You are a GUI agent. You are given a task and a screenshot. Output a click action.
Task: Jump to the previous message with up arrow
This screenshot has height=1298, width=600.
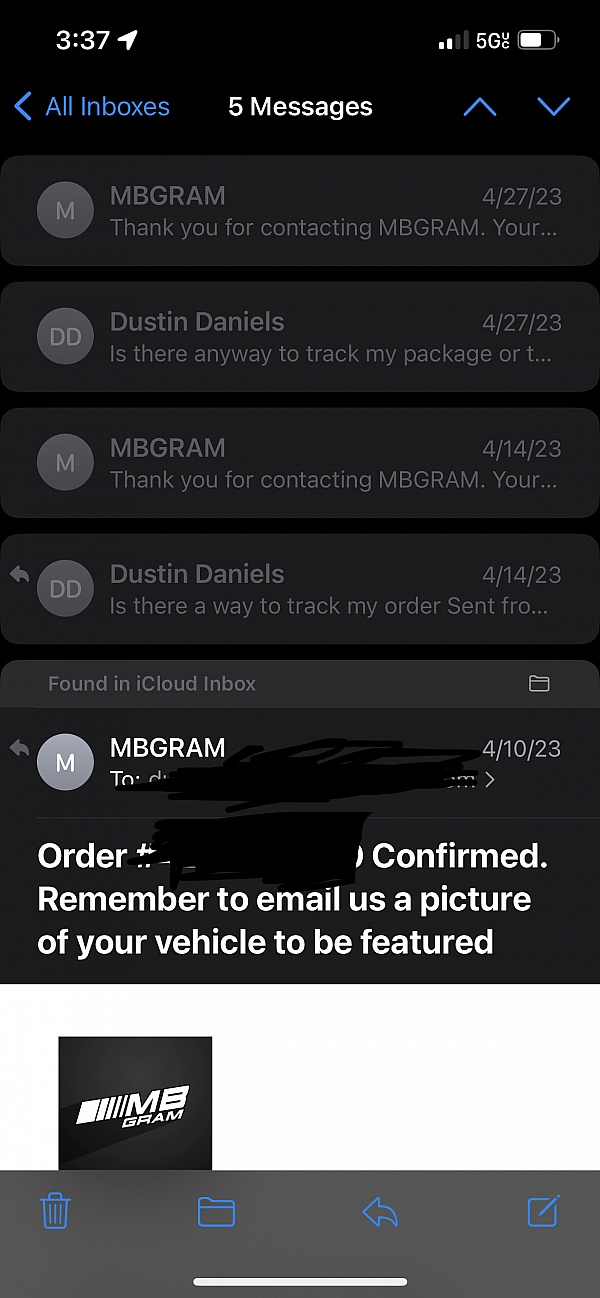coord(480,107)
